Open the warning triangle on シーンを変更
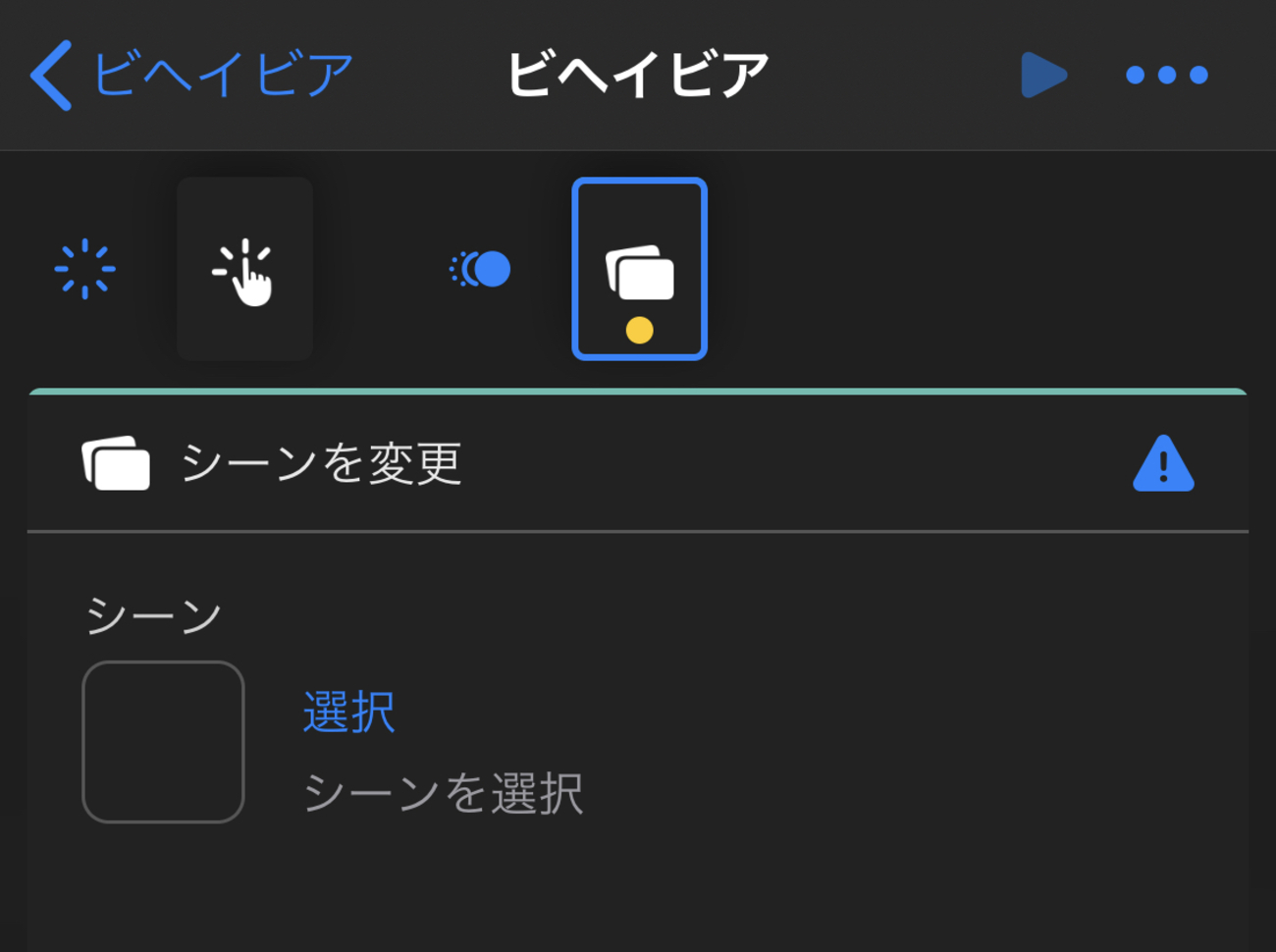 pyautogui.click(x=1163, y=463)
